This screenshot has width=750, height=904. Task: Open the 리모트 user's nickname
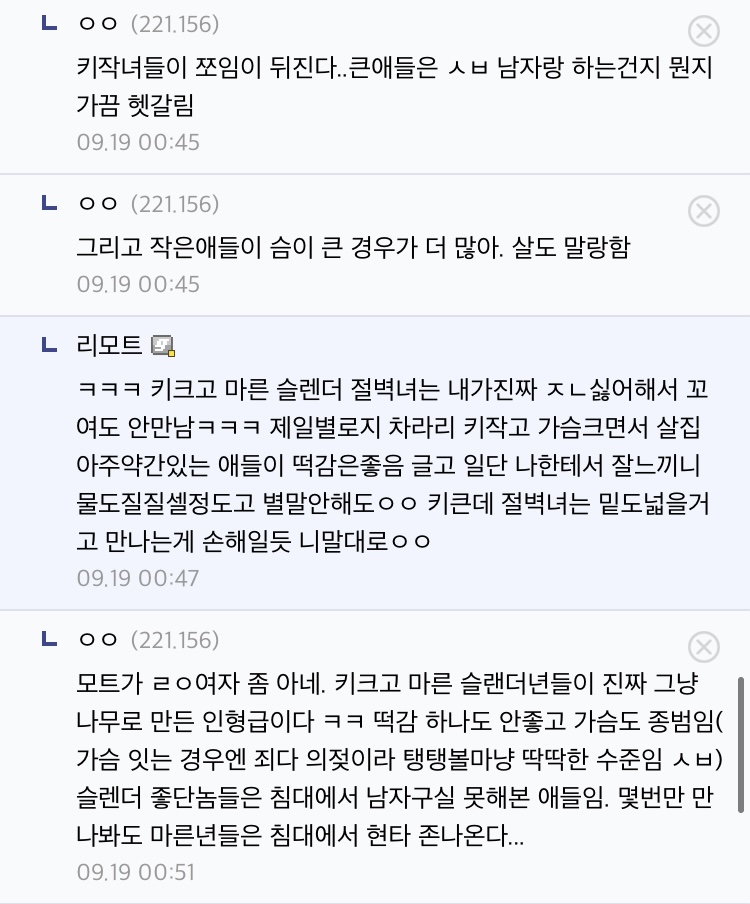tap(109, 346)
